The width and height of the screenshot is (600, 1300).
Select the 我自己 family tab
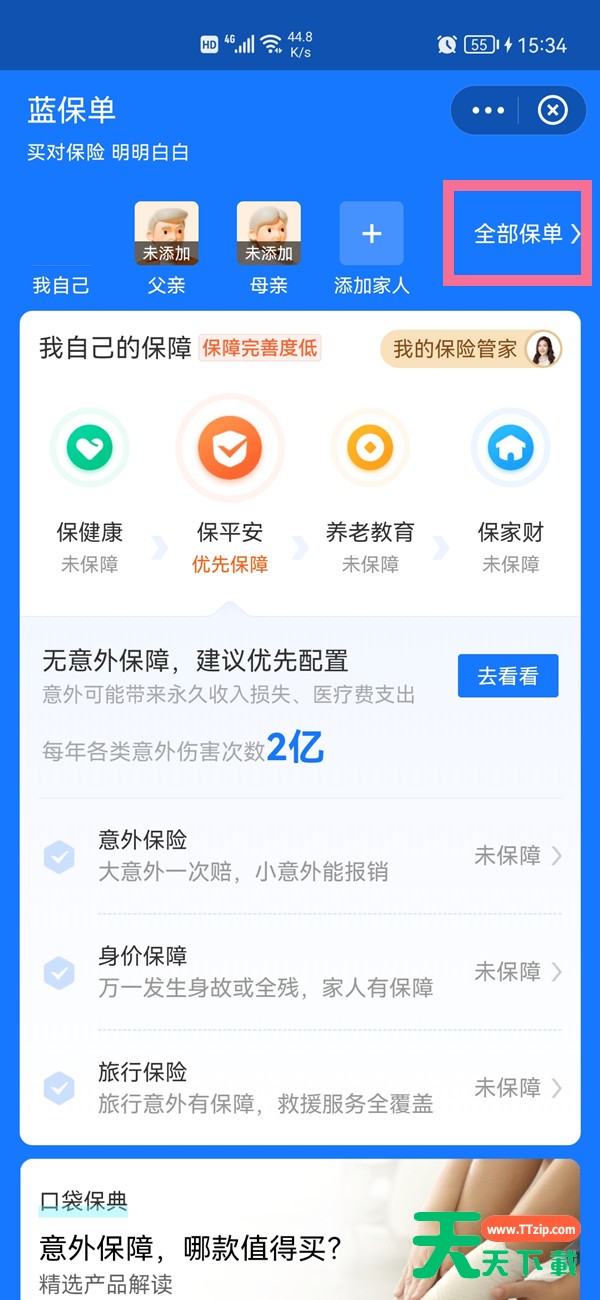click(61, 285)
